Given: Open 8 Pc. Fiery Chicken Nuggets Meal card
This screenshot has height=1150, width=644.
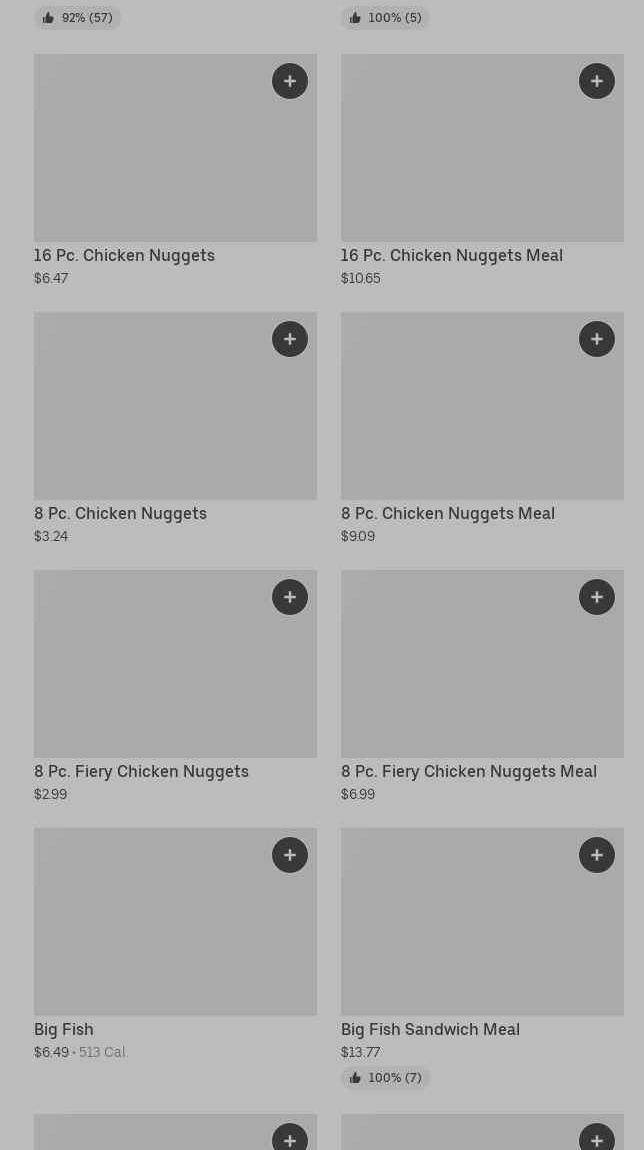Looking at the screenshot, I should 460,680.
